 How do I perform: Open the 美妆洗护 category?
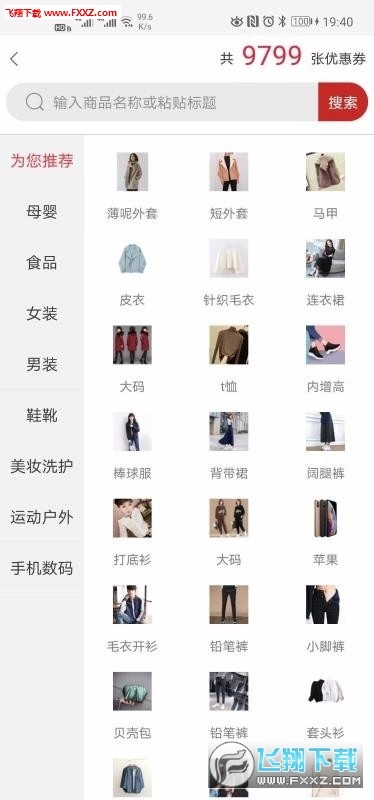(42, 466)
